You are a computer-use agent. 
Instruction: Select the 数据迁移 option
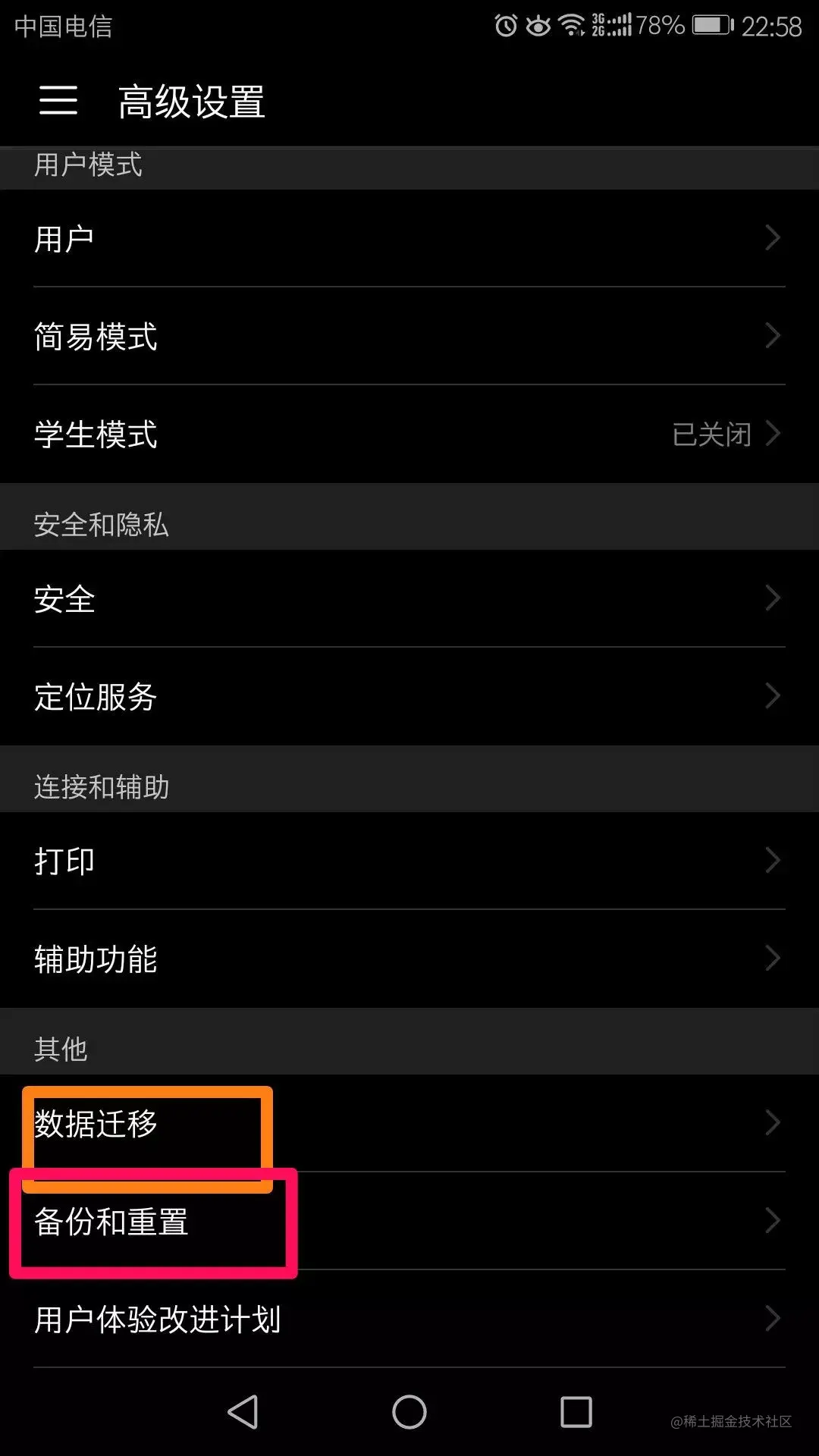409,1123
